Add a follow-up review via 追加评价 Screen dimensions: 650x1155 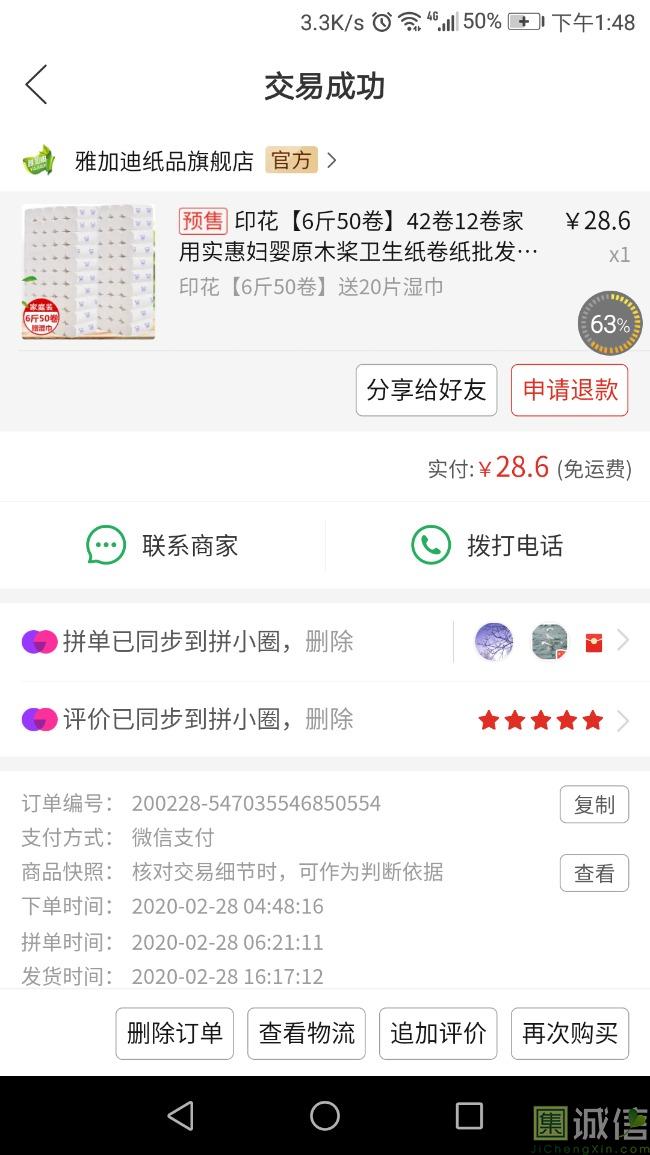click(x=438, y=1034)
